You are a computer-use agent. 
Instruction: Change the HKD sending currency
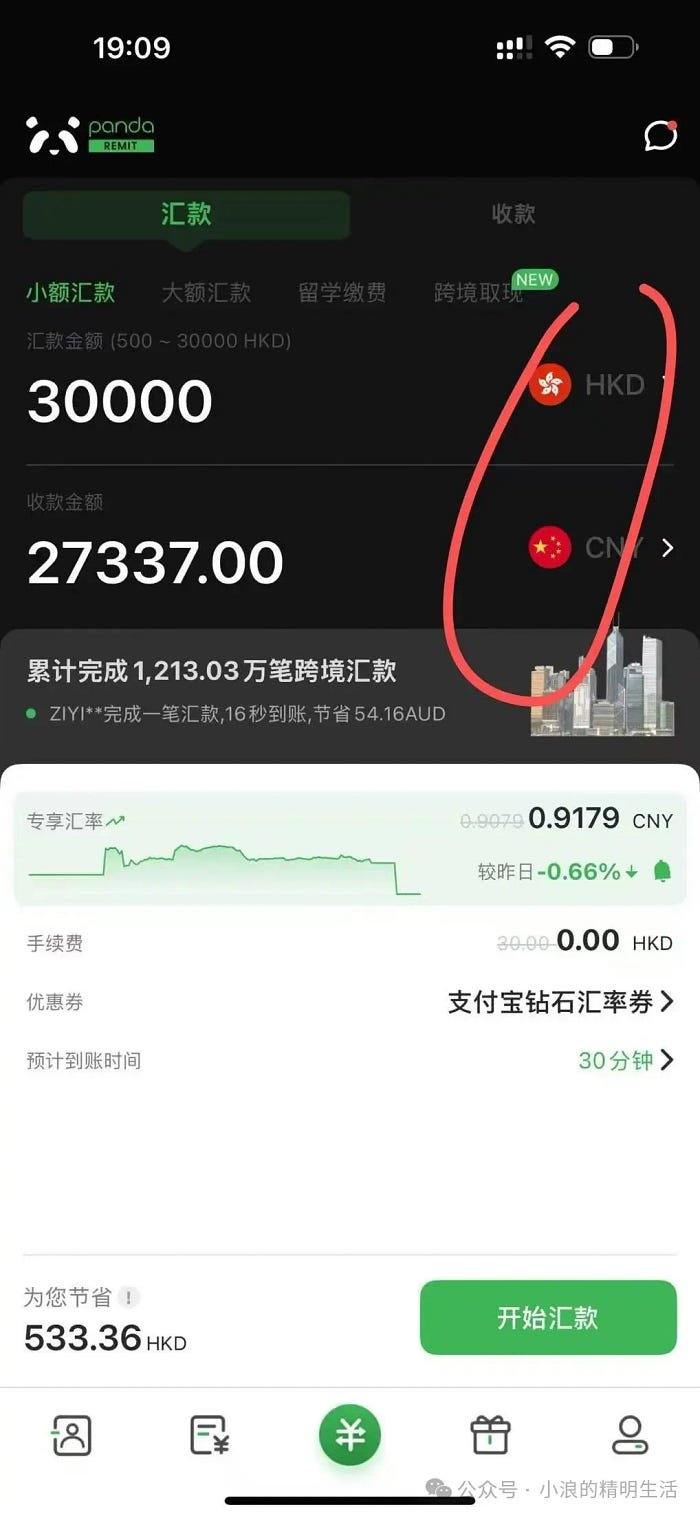click(600, 385)
